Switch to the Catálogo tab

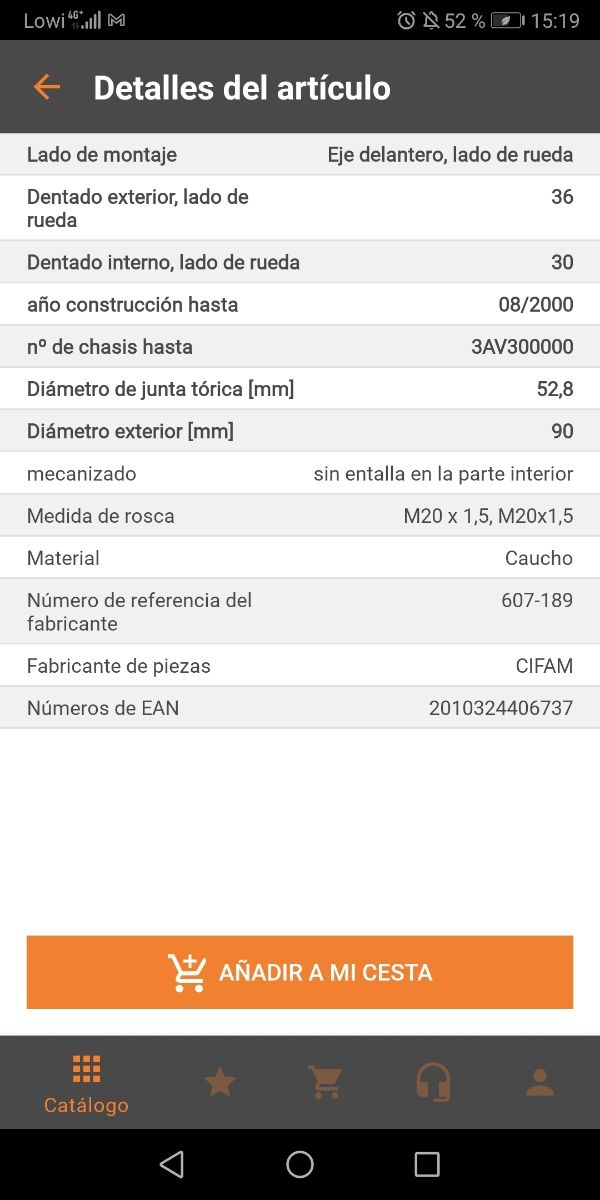pyautogui.click(x=86, y=1083)
